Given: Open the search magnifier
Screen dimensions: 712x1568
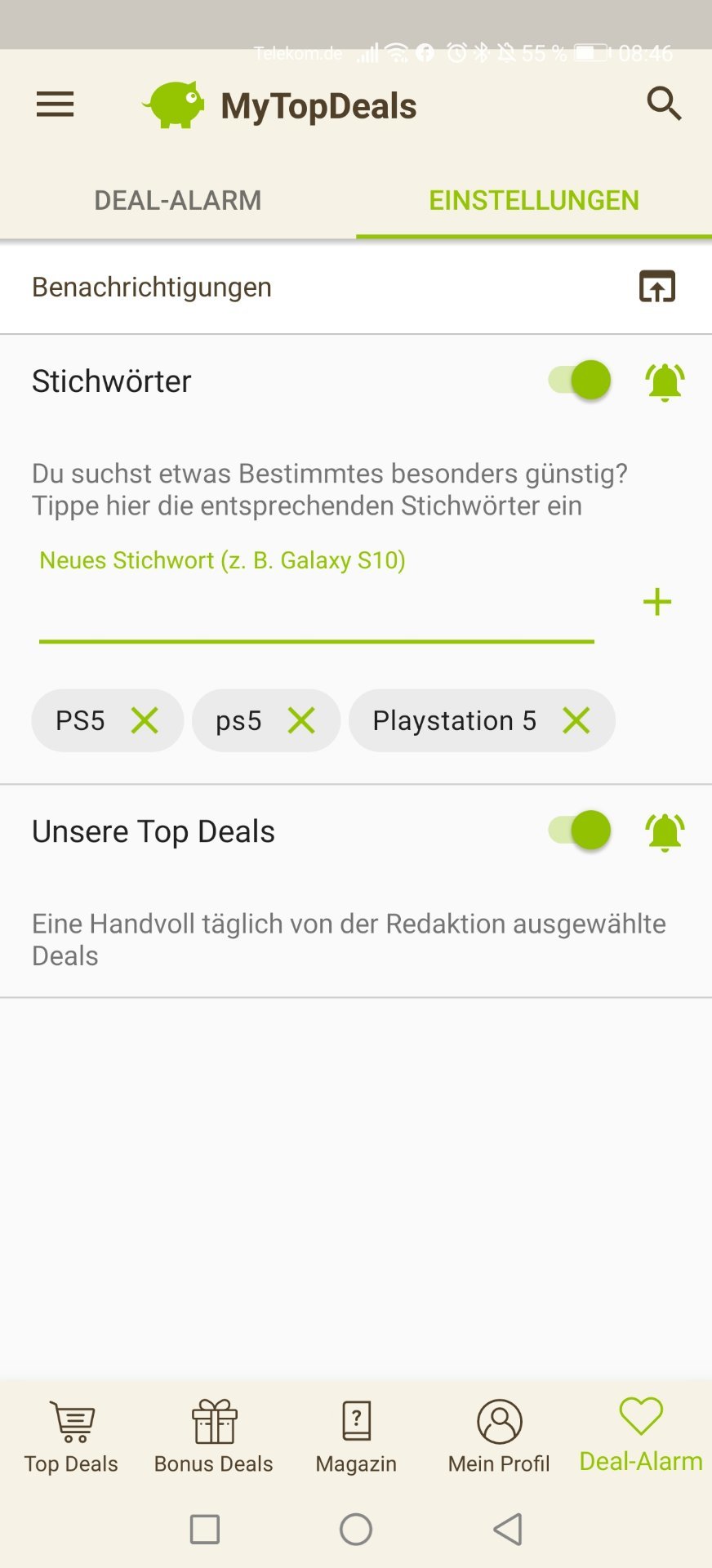Looking at the screenshot, I should click(x=664, y=105).
